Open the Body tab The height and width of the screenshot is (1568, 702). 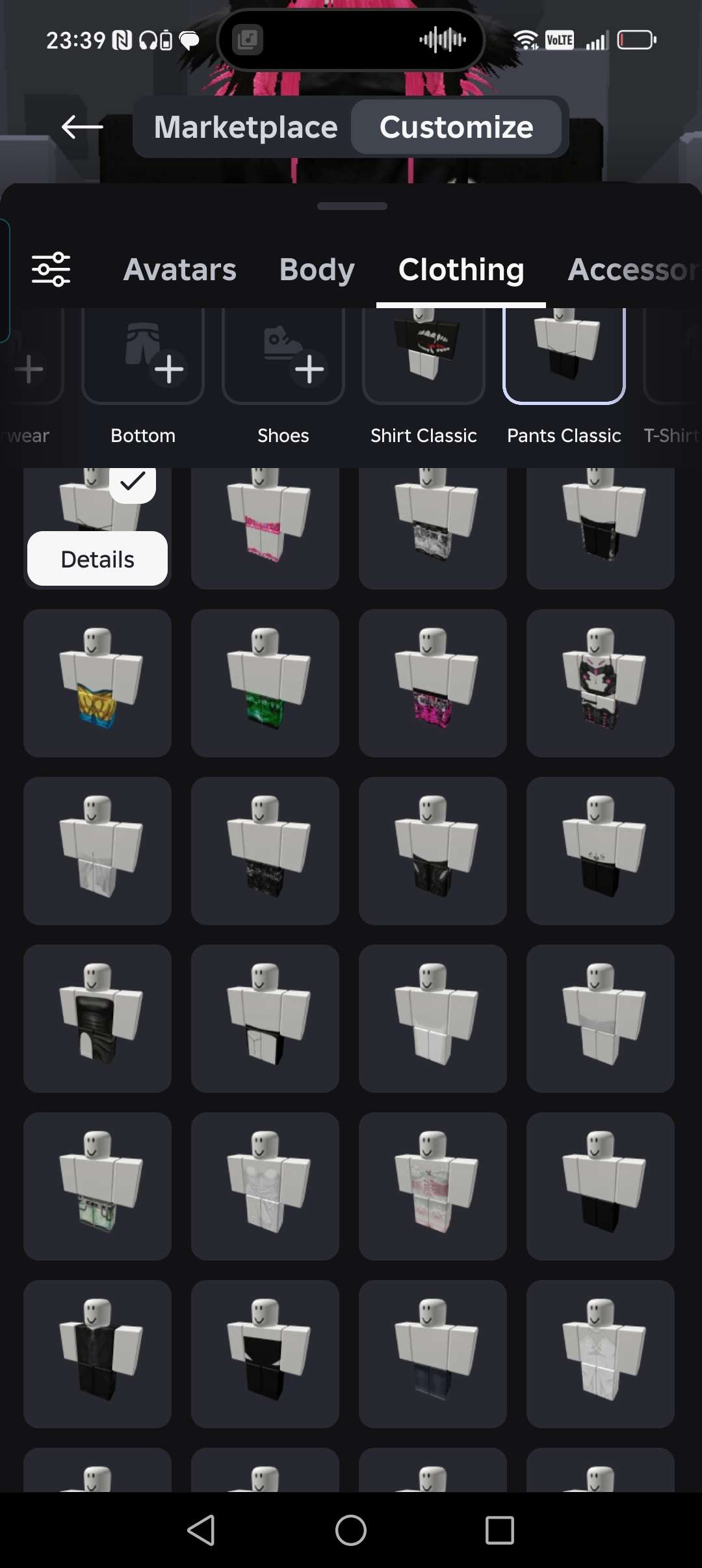[x=317, y=269]
